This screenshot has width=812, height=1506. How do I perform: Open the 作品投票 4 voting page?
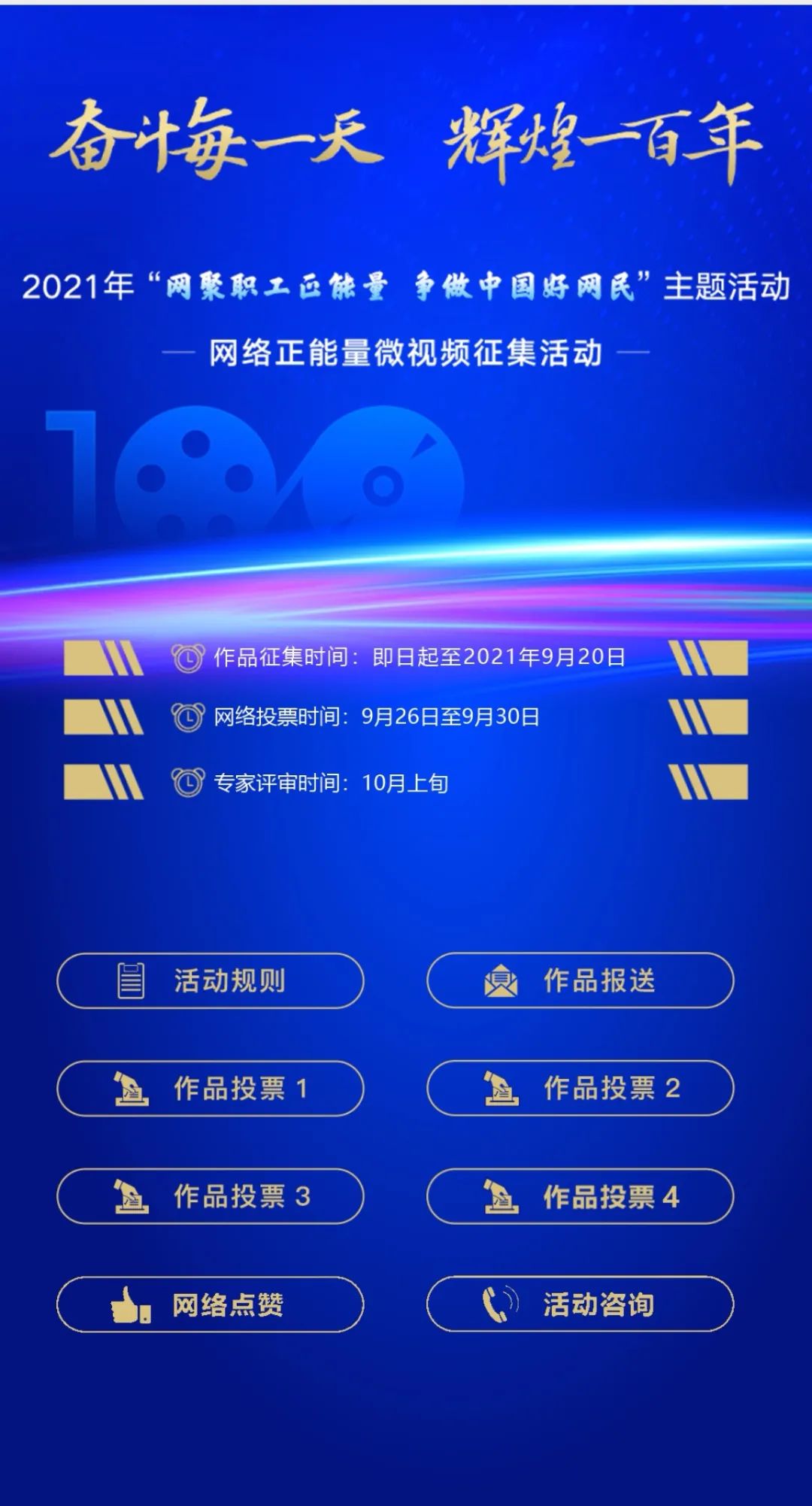coord(580,1196)
